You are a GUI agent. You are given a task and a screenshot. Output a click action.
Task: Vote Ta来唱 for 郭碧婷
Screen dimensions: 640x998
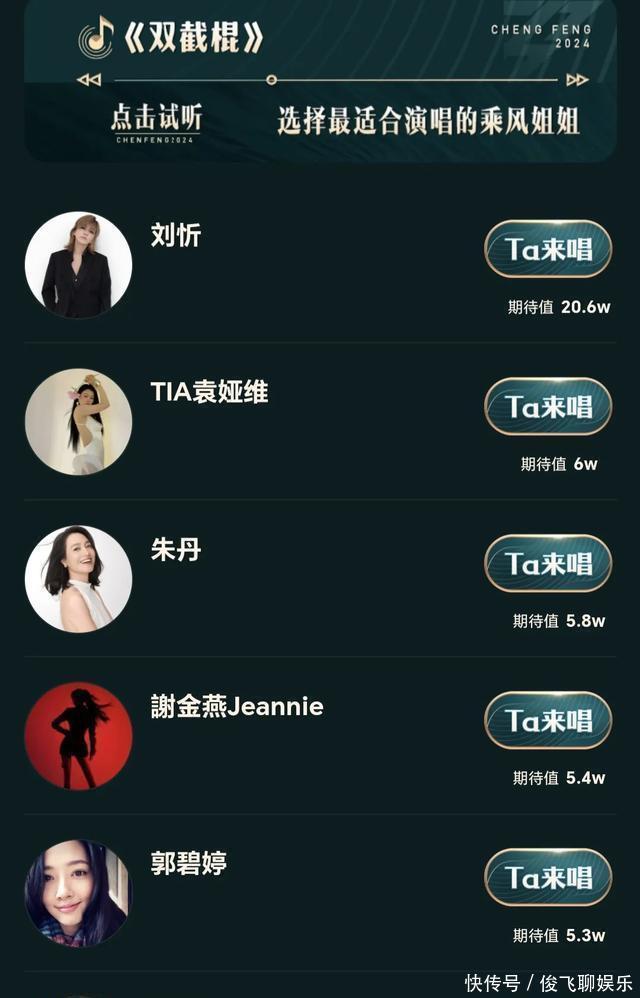pos(548,877)
